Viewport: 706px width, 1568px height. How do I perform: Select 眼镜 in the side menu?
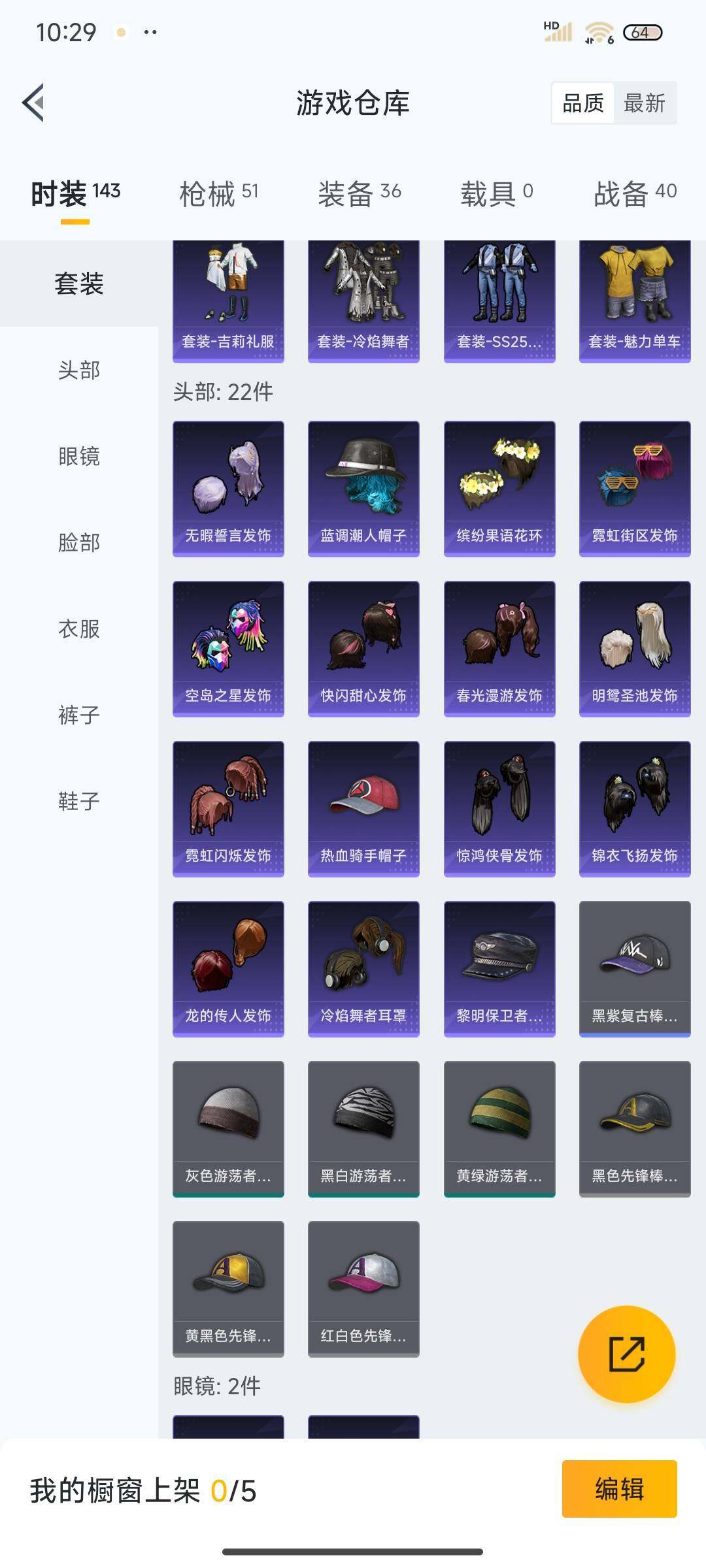[x=79, y=456]
